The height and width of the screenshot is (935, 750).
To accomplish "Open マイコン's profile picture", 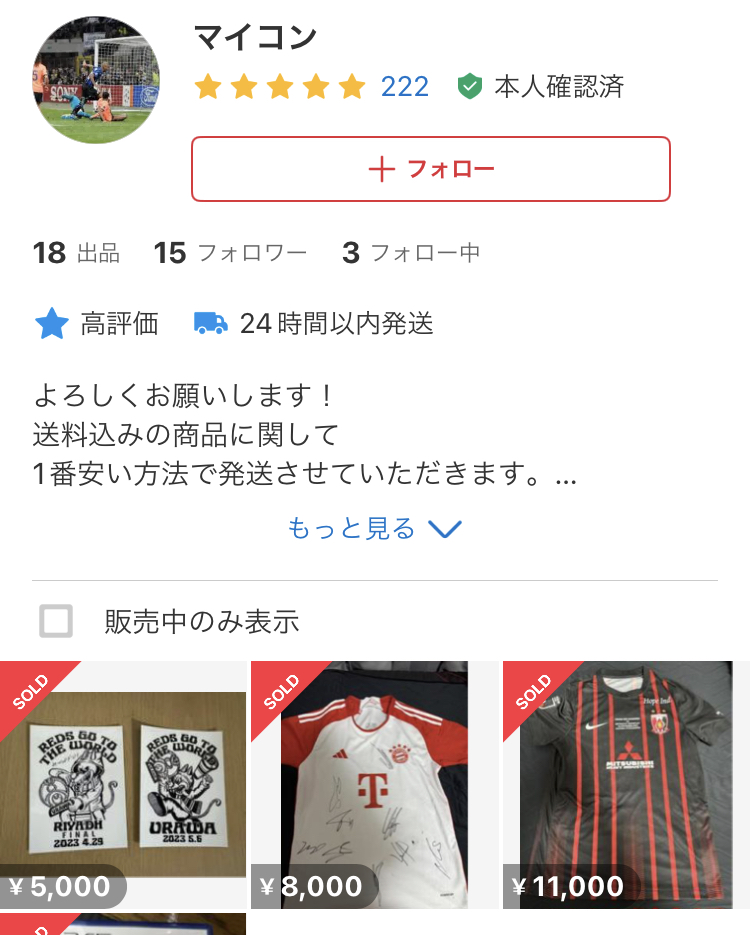I will [x=96, y=80].
